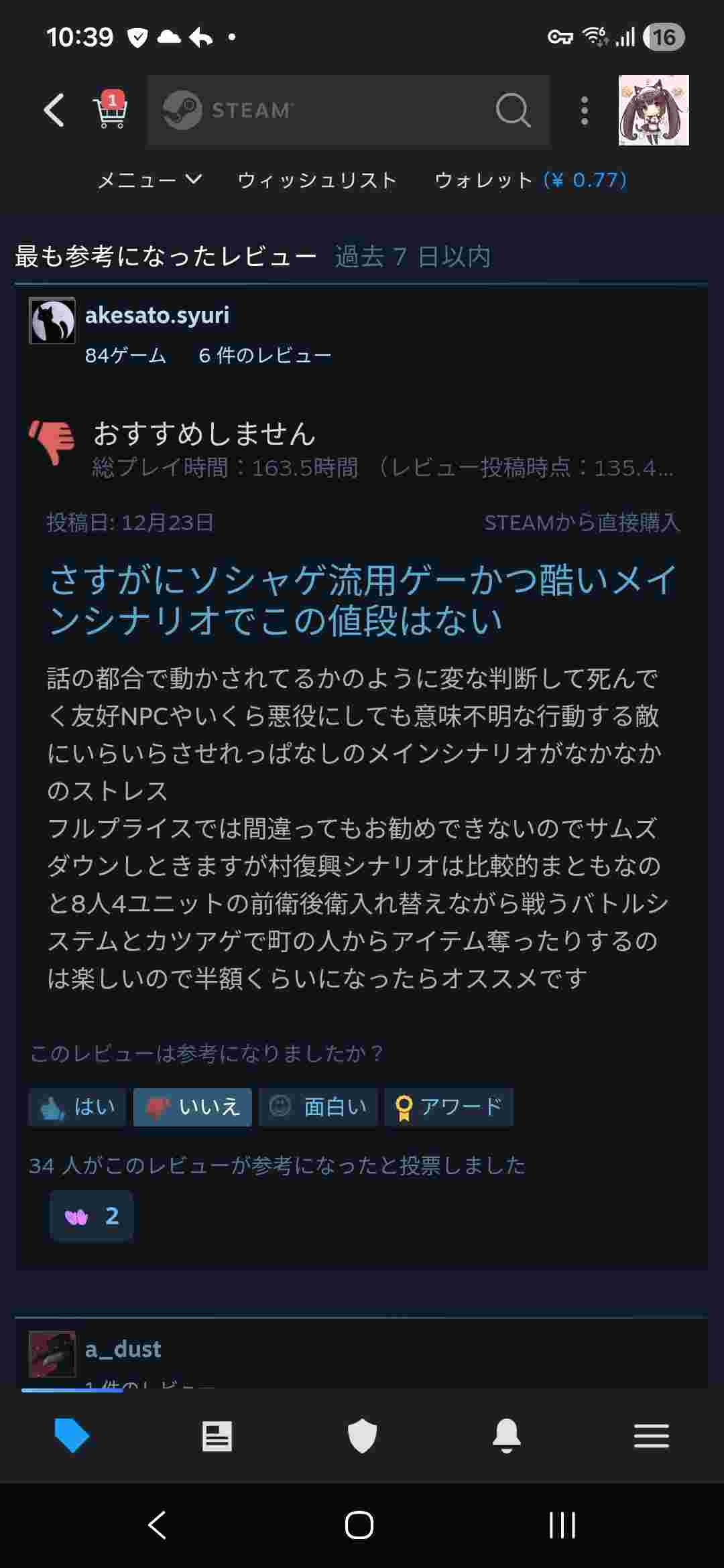Open a_dust's profile
The width and height of the screenshot is (724, 1568).
click(x=123, y=1350)
